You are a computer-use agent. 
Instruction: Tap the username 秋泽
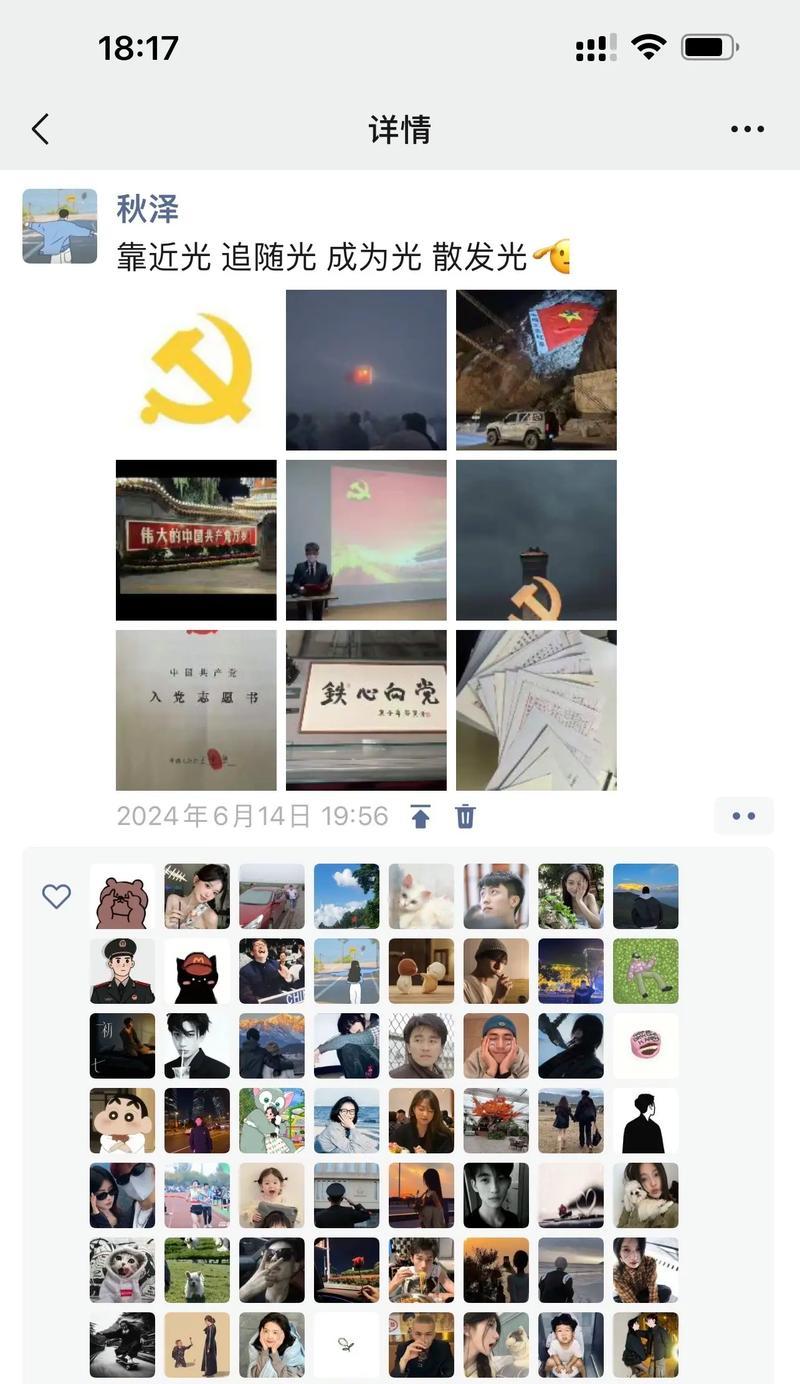point(147,209)
